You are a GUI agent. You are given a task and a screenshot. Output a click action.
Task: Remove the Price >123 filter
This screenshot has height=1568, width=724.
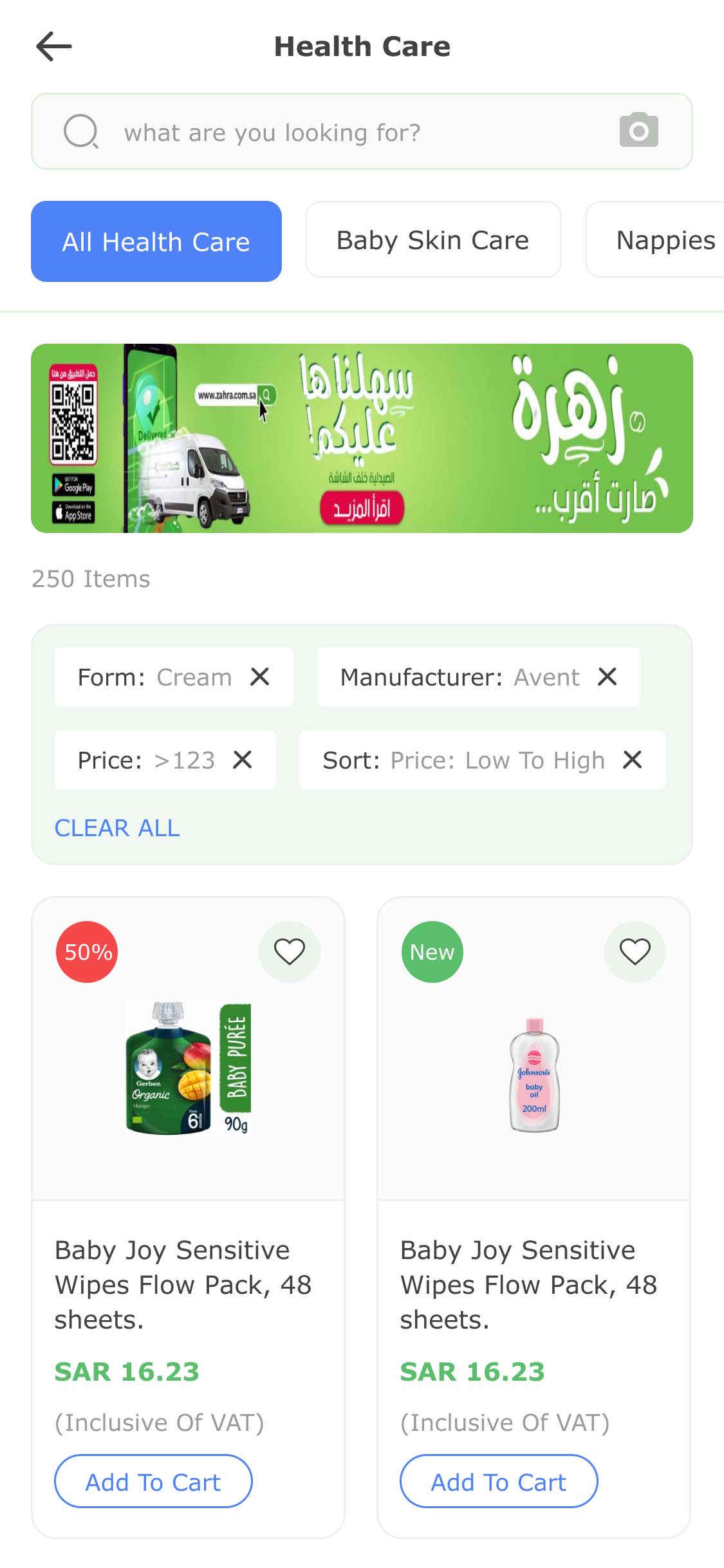[243, 760]
